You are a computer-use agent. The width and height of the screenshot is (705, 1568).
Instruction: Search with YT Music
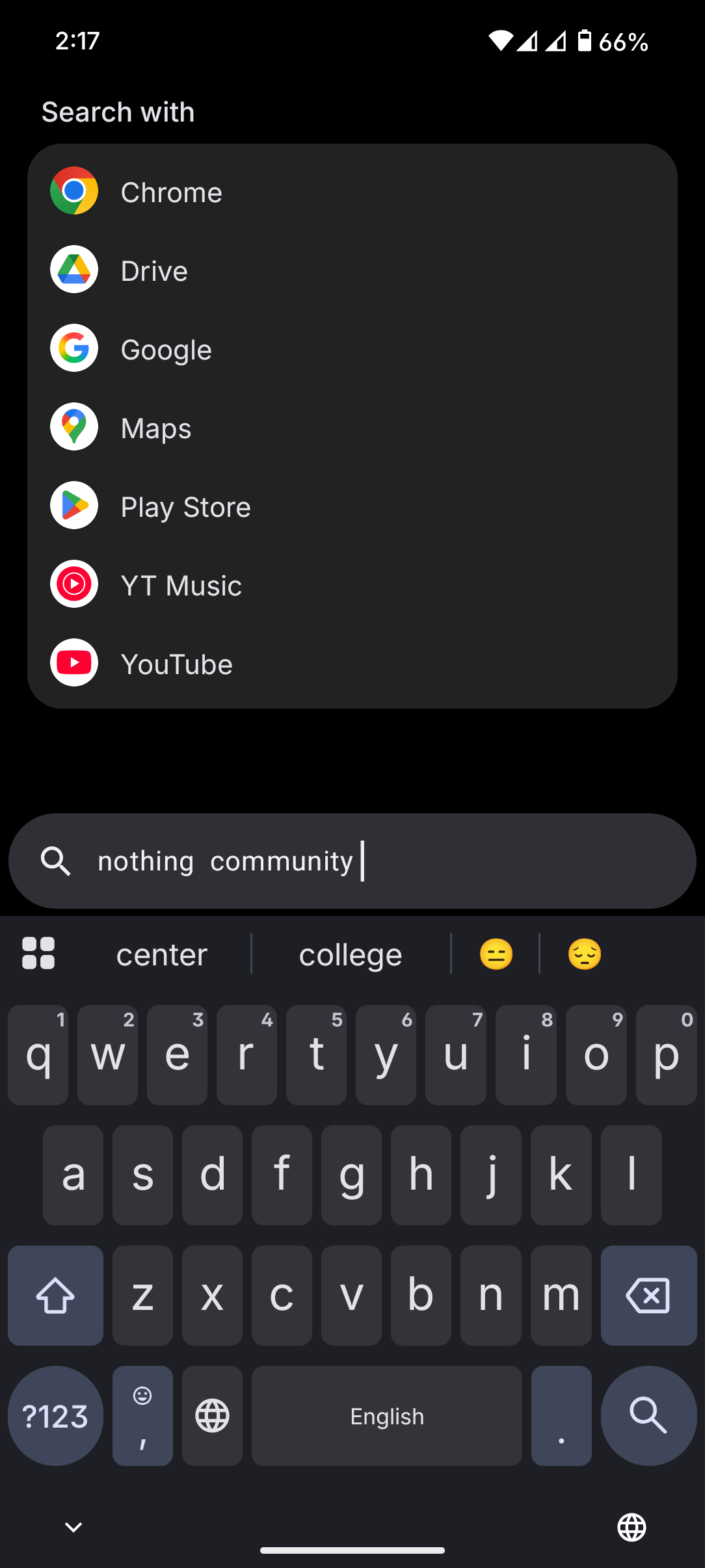coord(181,586)
